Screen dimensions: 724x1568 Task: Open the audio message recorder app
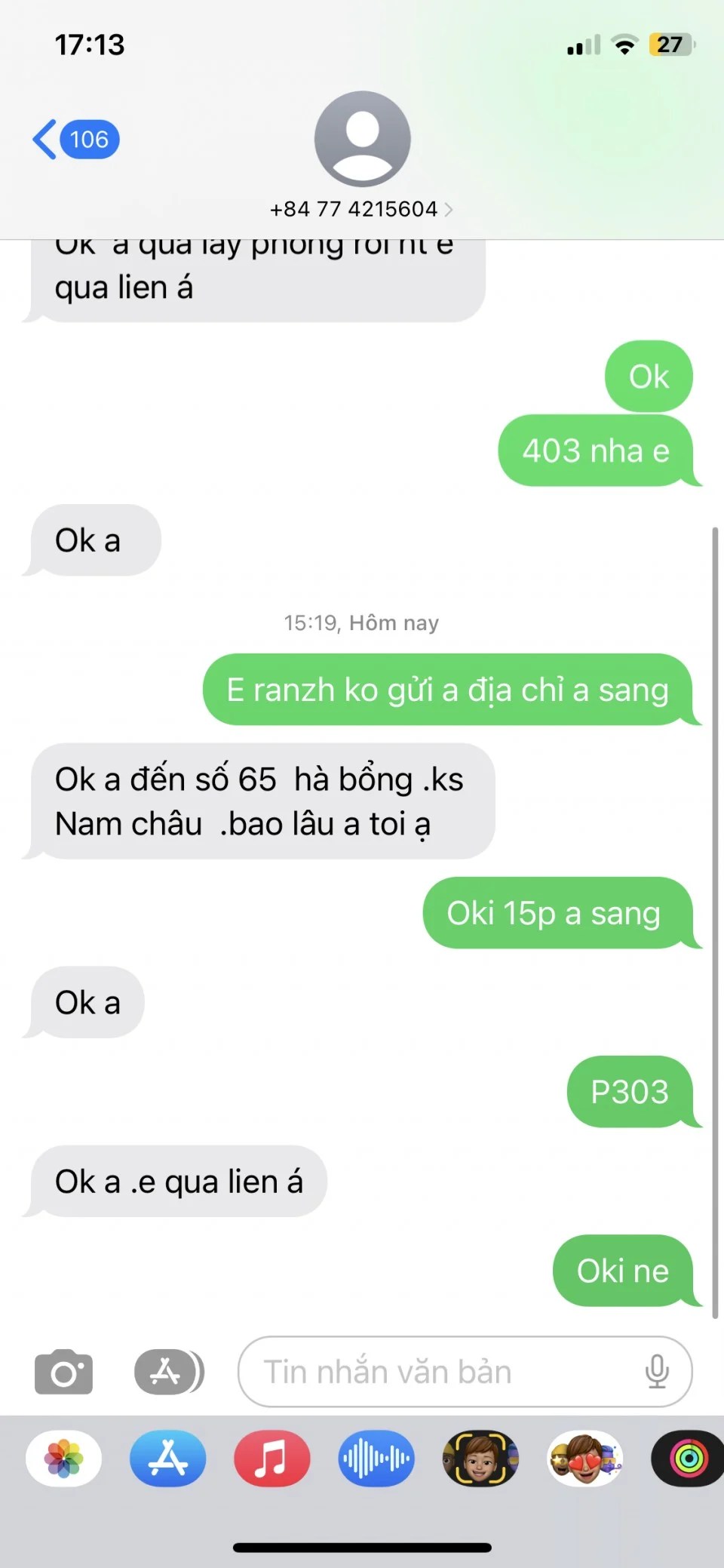tap(376, 1459)
